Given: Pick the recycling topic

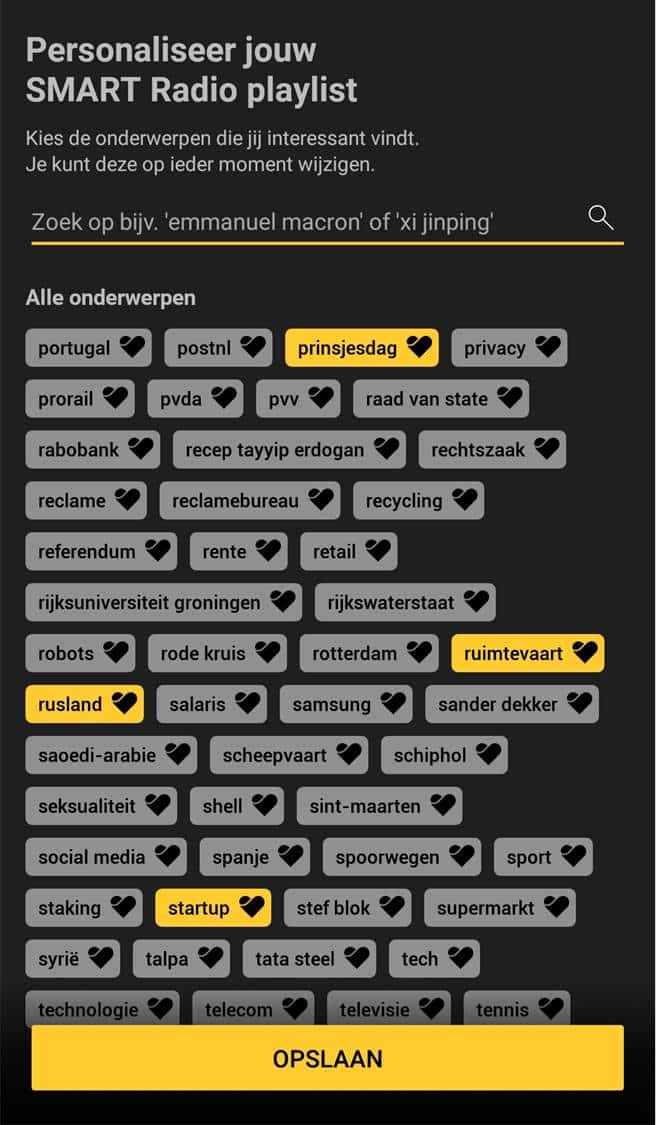Looking at the screenshot, I should pyautogui.click(x=418, y=501).
